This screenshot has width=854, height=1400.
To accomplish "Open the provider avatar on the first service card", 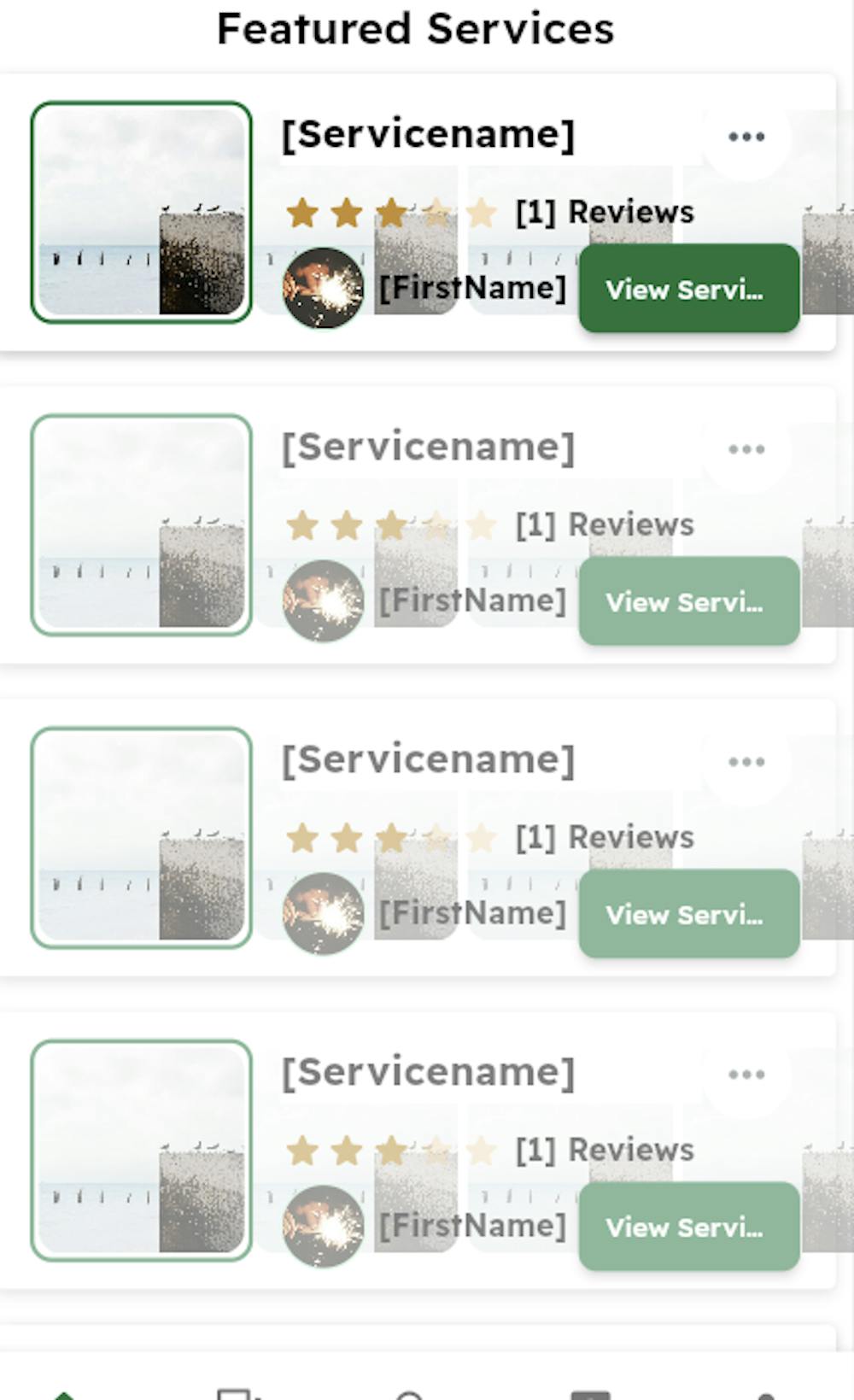I will pos(323,289).
